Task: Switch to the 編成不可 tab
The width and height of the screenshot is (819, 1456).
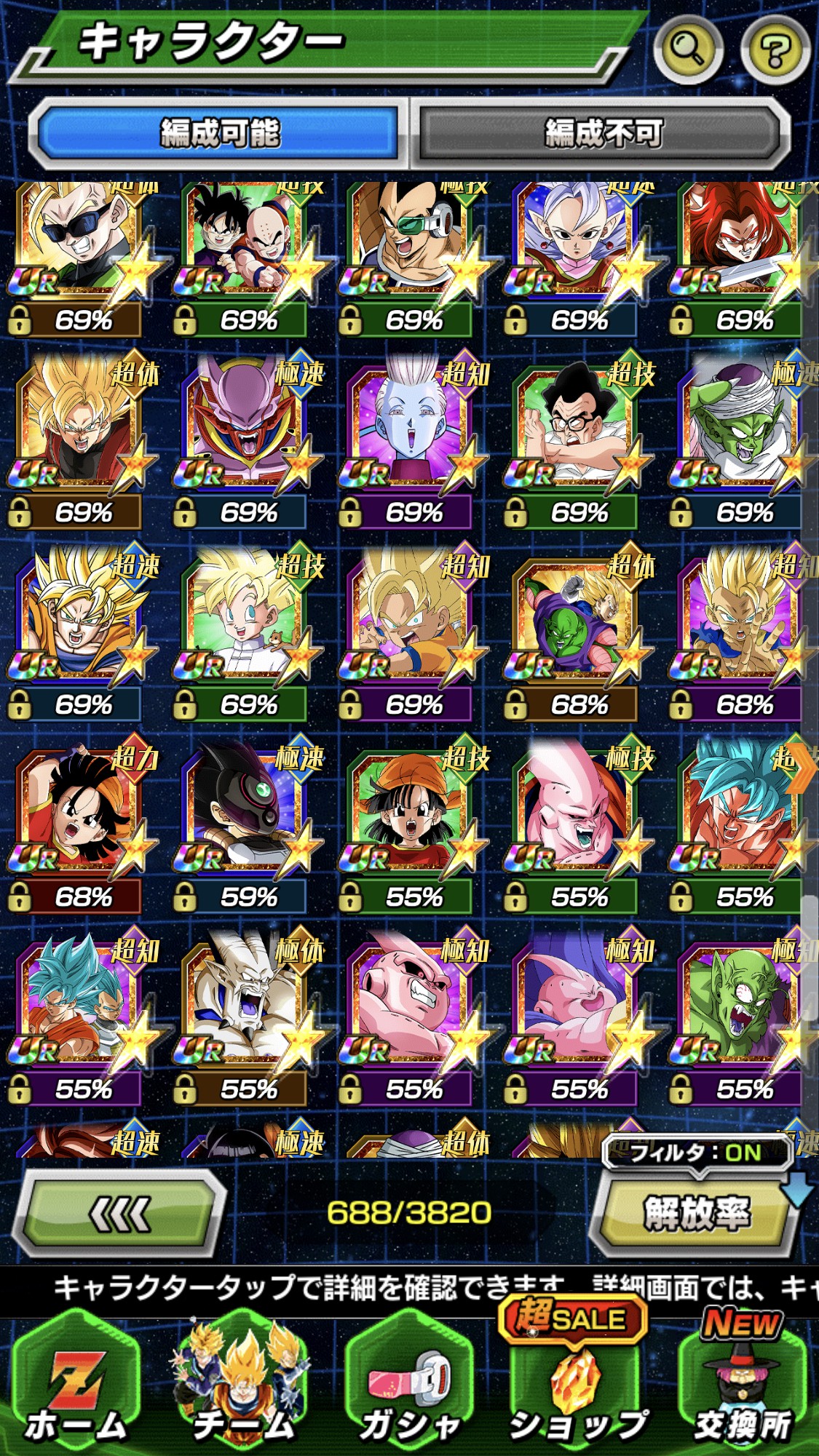Action: coord(603,133)
